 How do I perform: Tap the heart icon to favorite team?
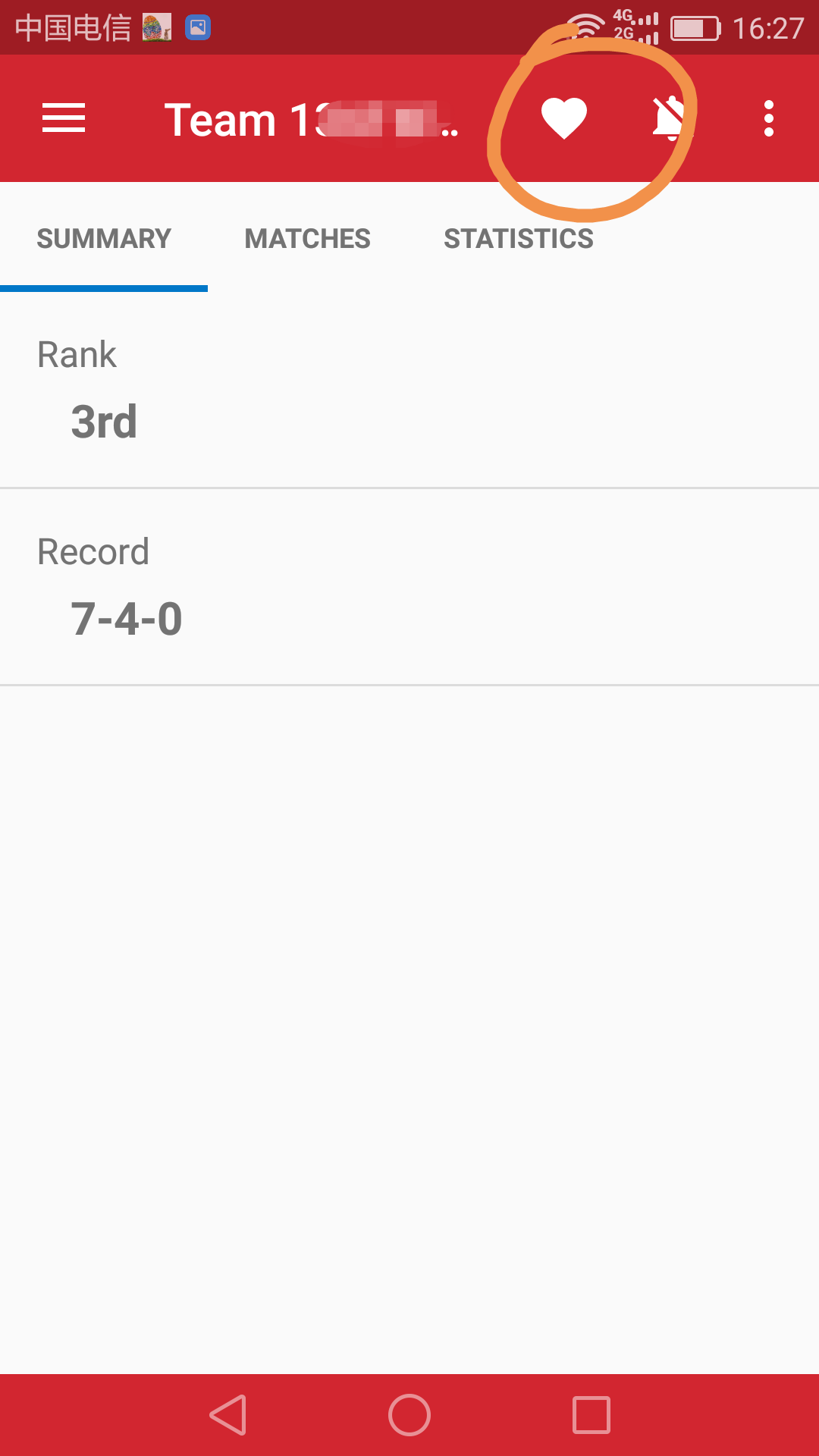[563, 118]
